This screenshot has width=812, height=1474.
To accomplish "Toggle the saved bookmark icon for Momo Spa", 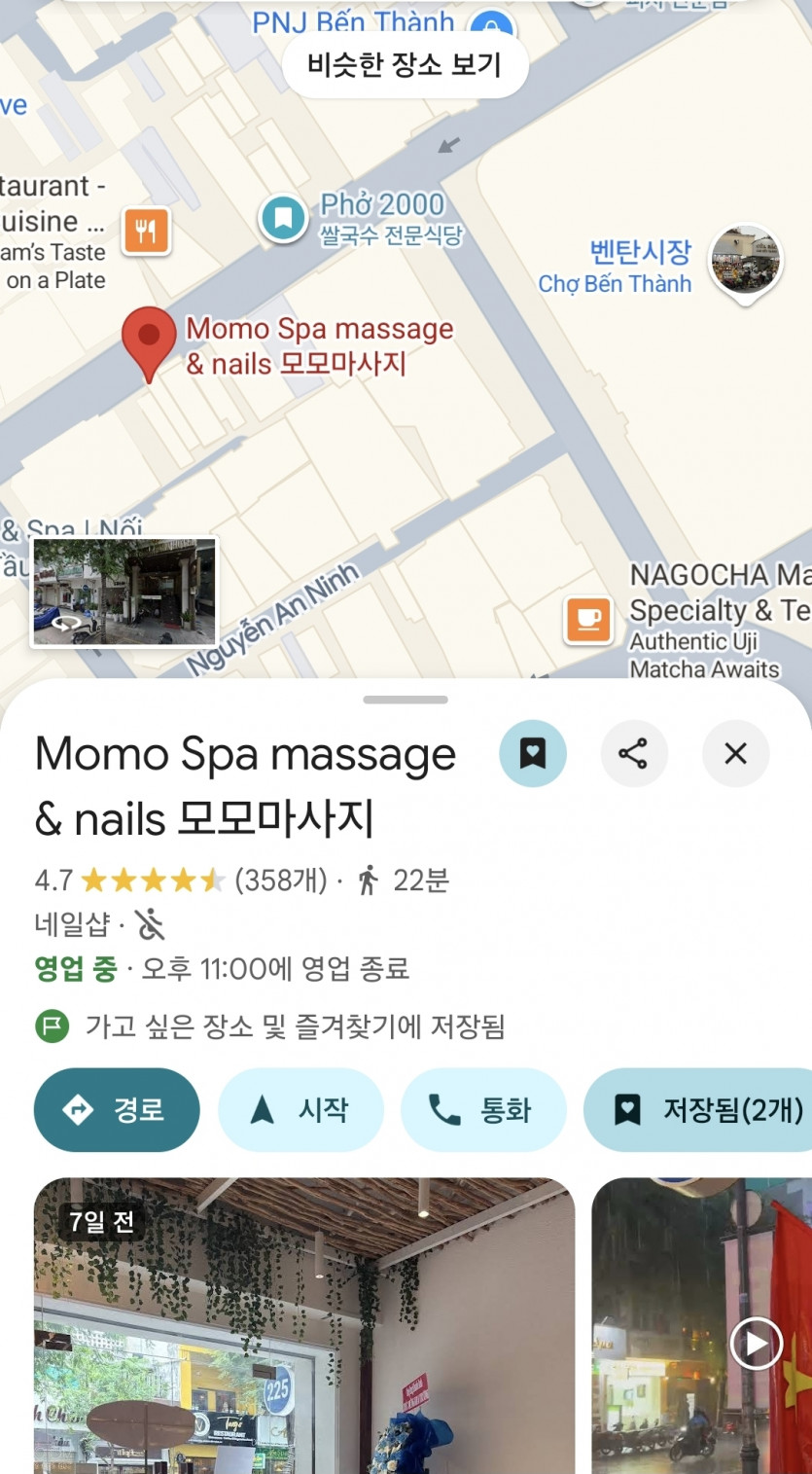I will pos(532,753).
